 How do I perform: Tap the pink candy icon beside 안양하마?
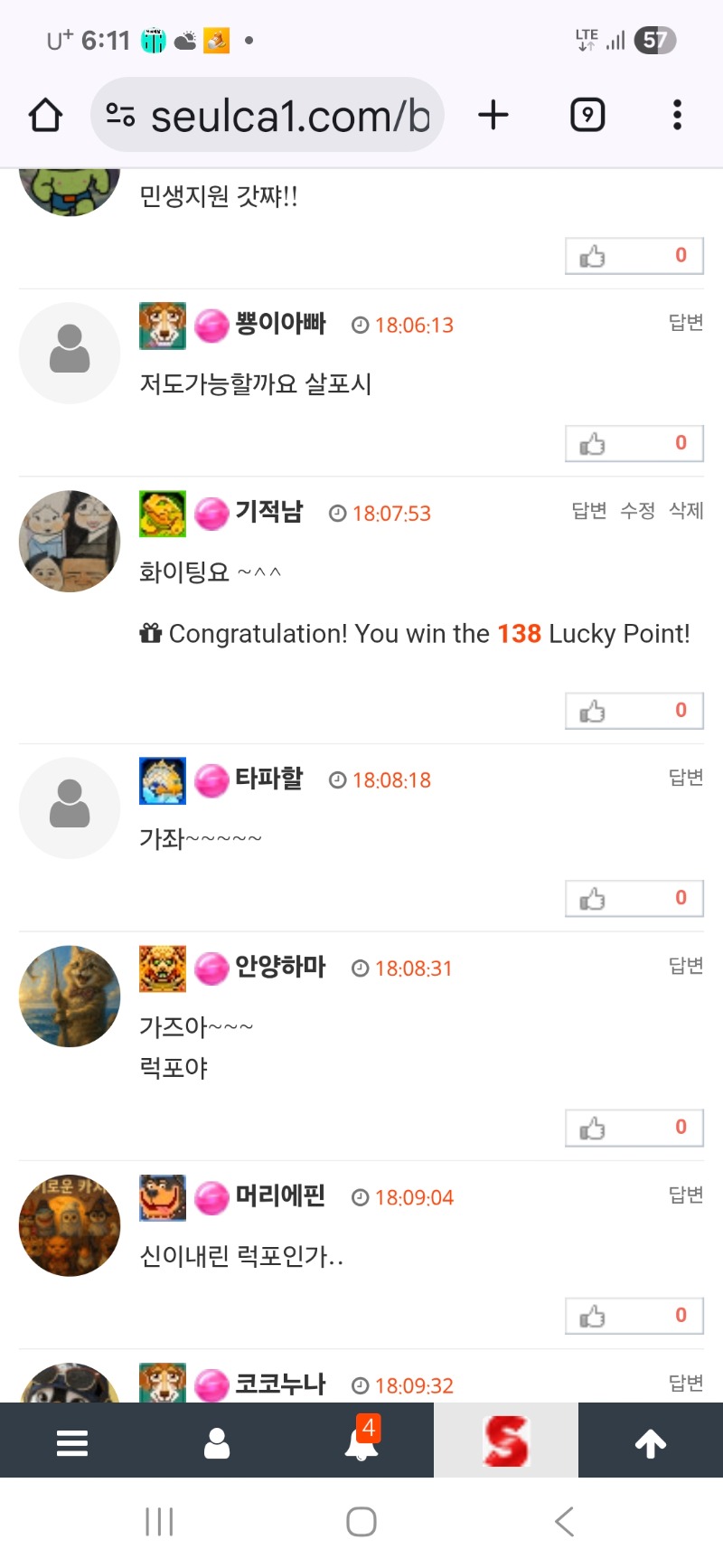click(211, 968)
